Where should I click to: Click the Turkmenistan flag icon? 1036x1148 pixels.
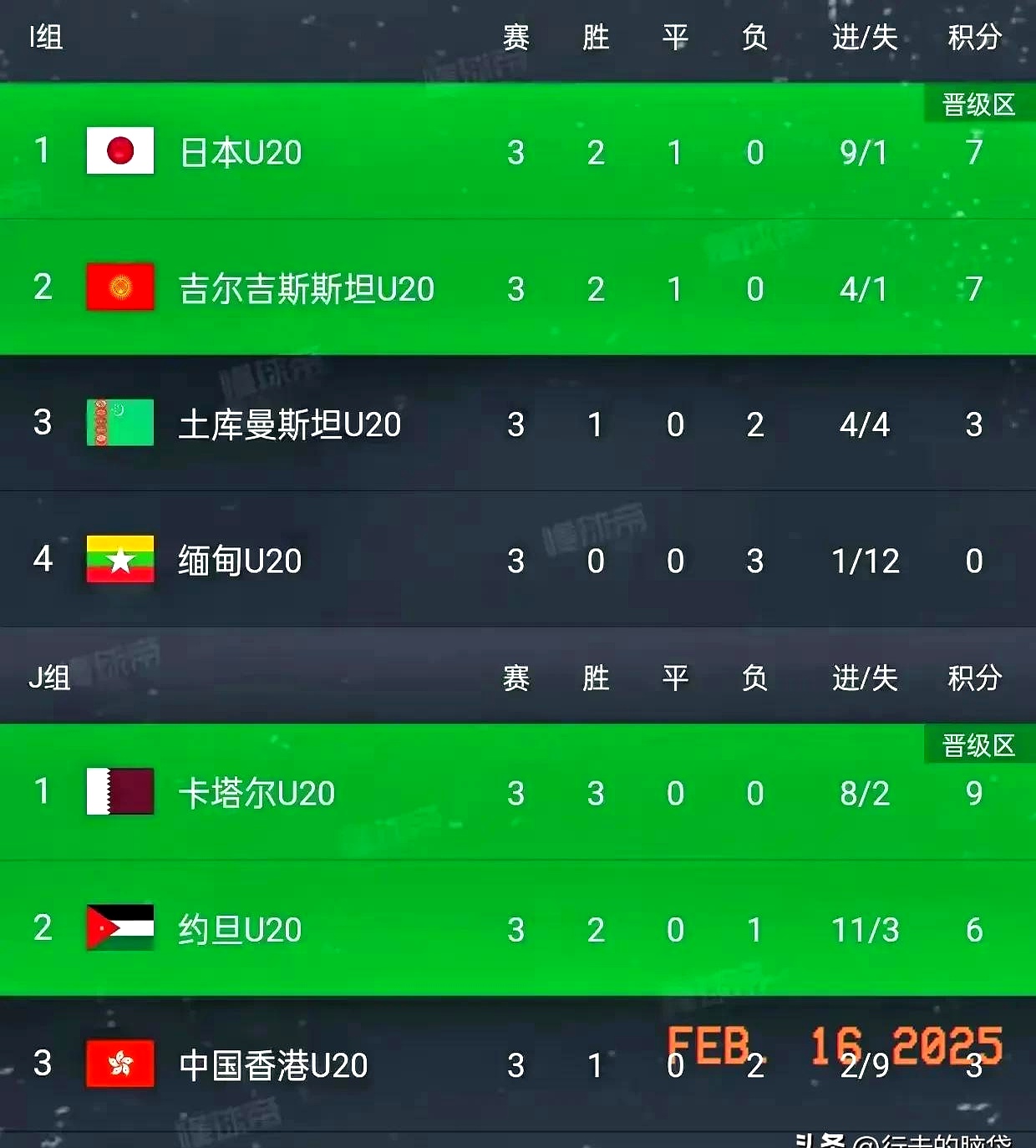coord(119,424)
